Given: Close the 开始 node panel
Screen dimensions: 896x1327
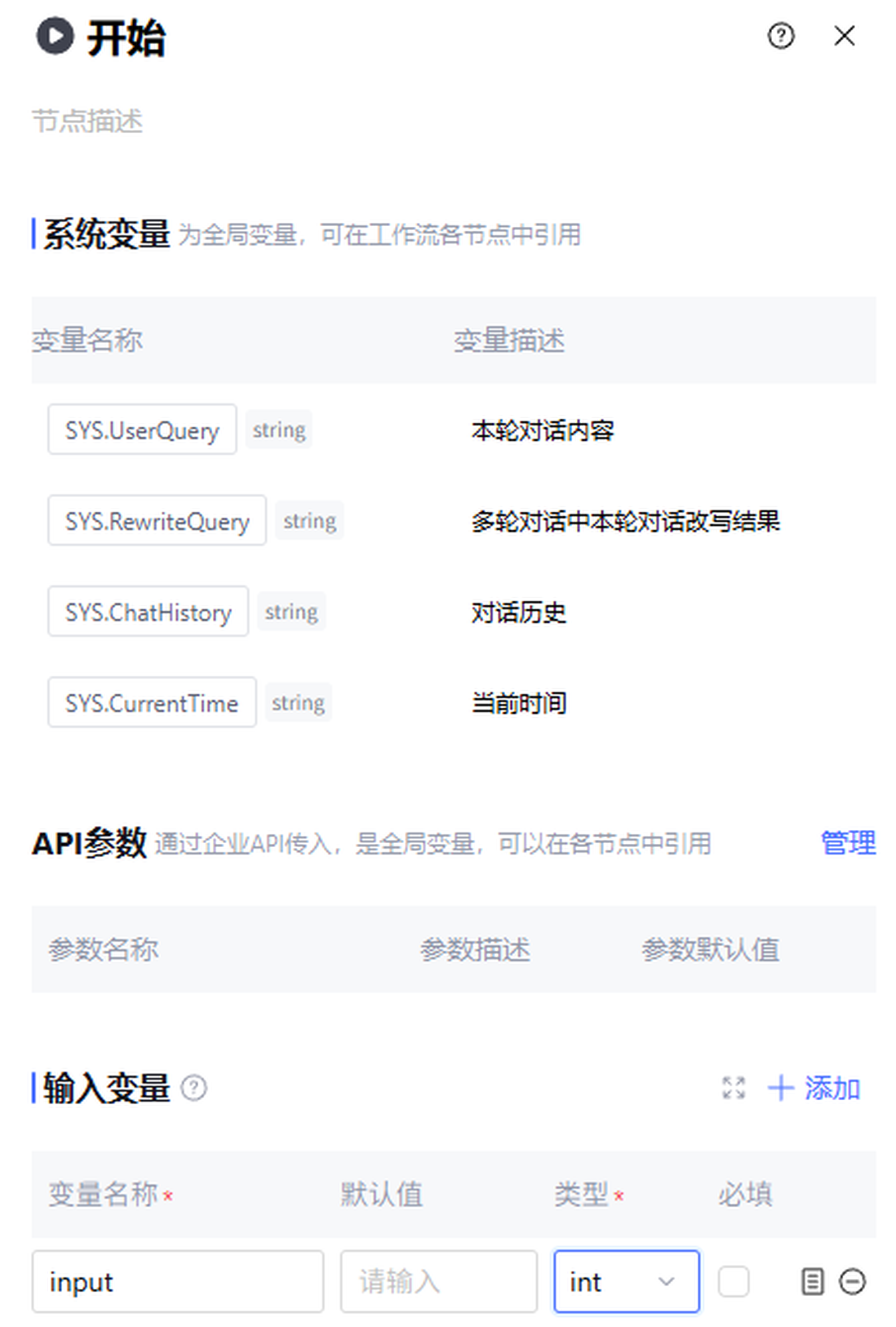Looking at the screenshot, I should [x=844, y=36].
